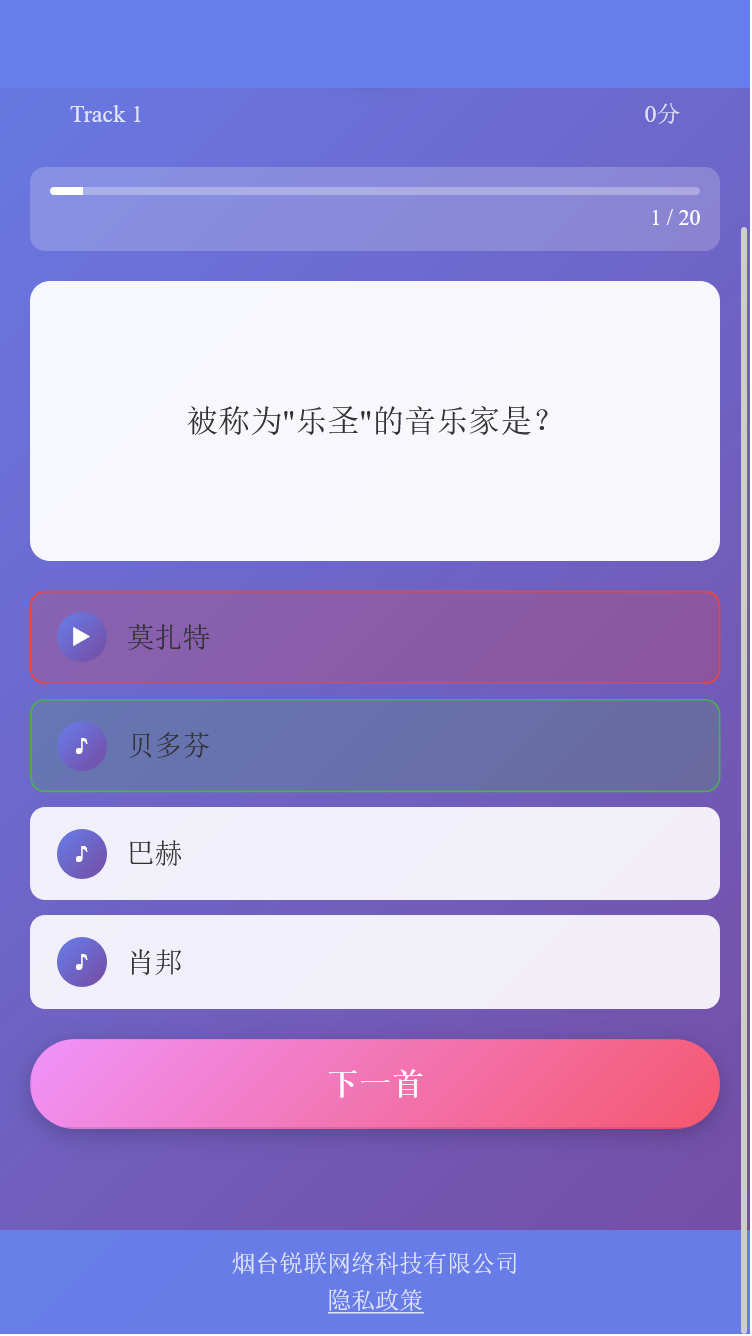Open the 隐私政策 privacy policy link

click(375, 1299)
